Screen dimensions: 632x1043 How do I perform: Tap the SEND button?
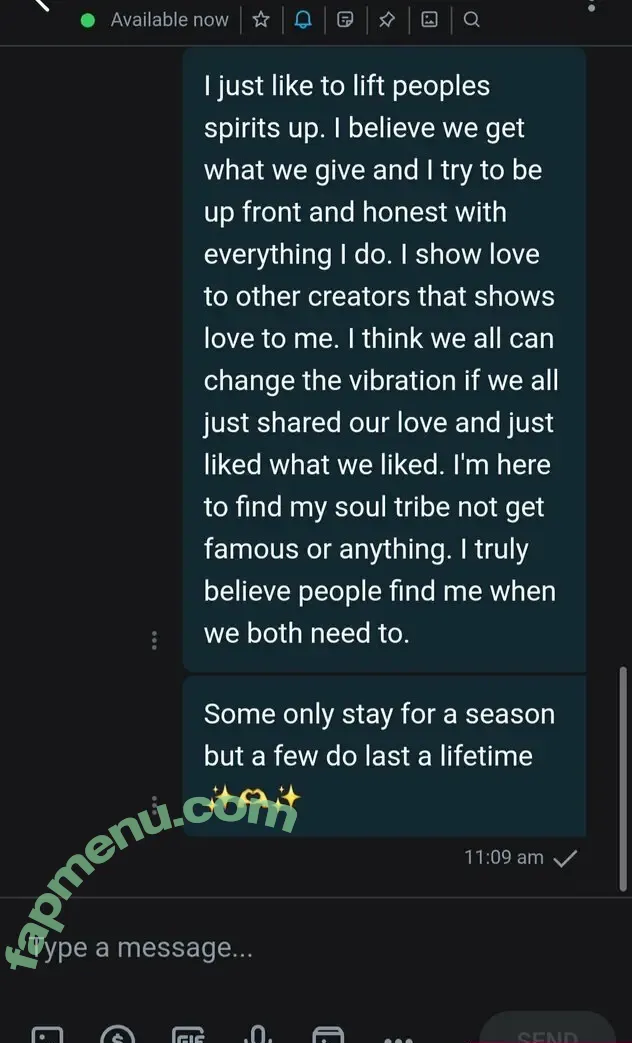pyautogui.click(x=547, y=1034)
